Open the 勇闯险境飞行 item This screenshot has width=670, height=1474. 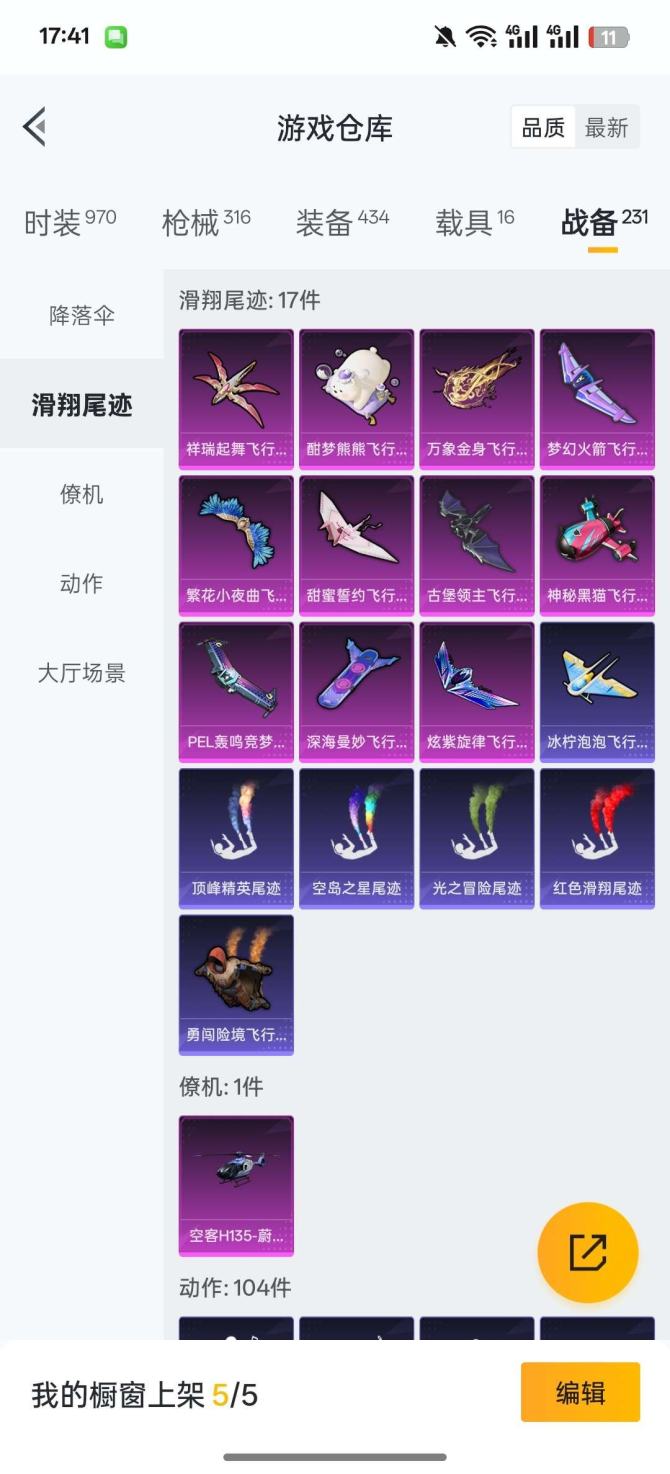236,984
